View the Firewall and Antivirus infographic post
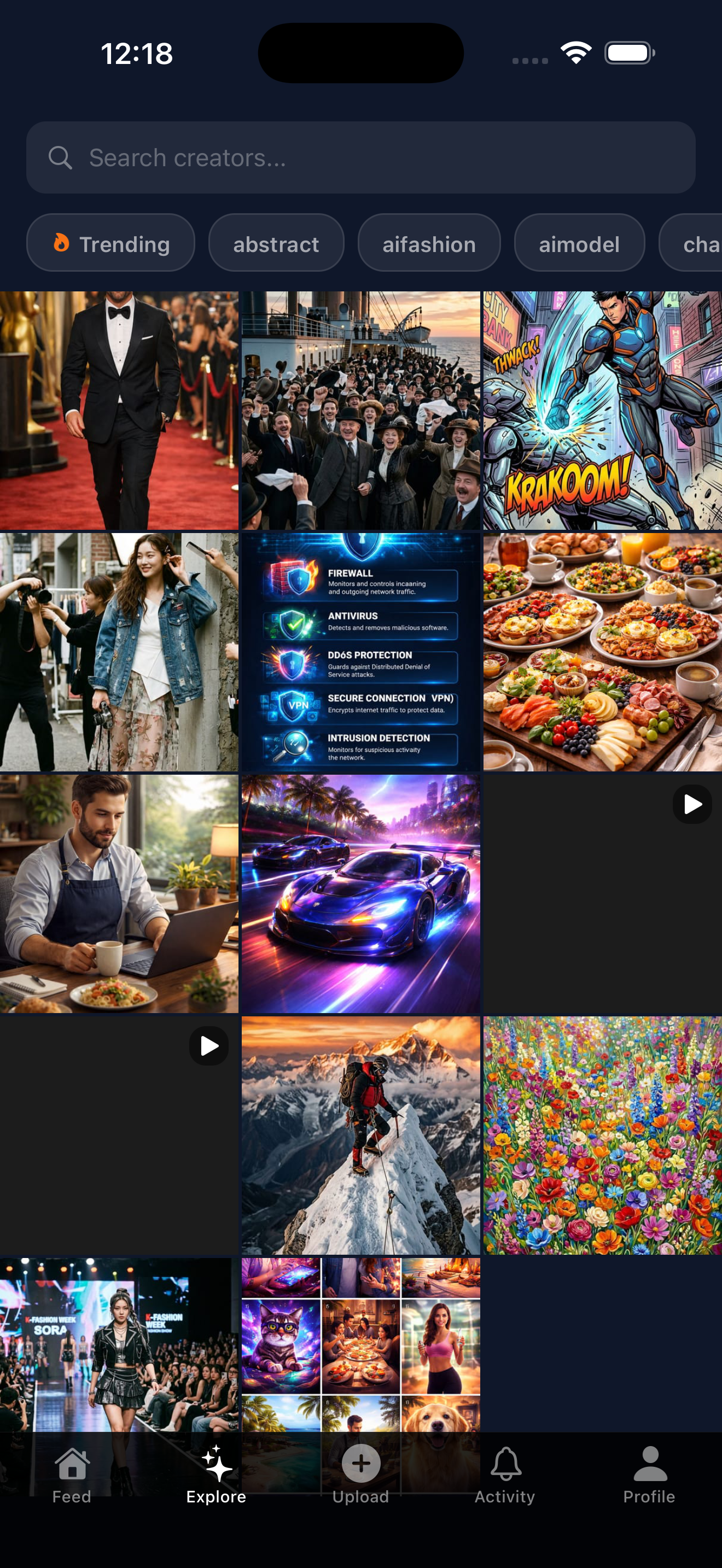 [x=360, y=652]
